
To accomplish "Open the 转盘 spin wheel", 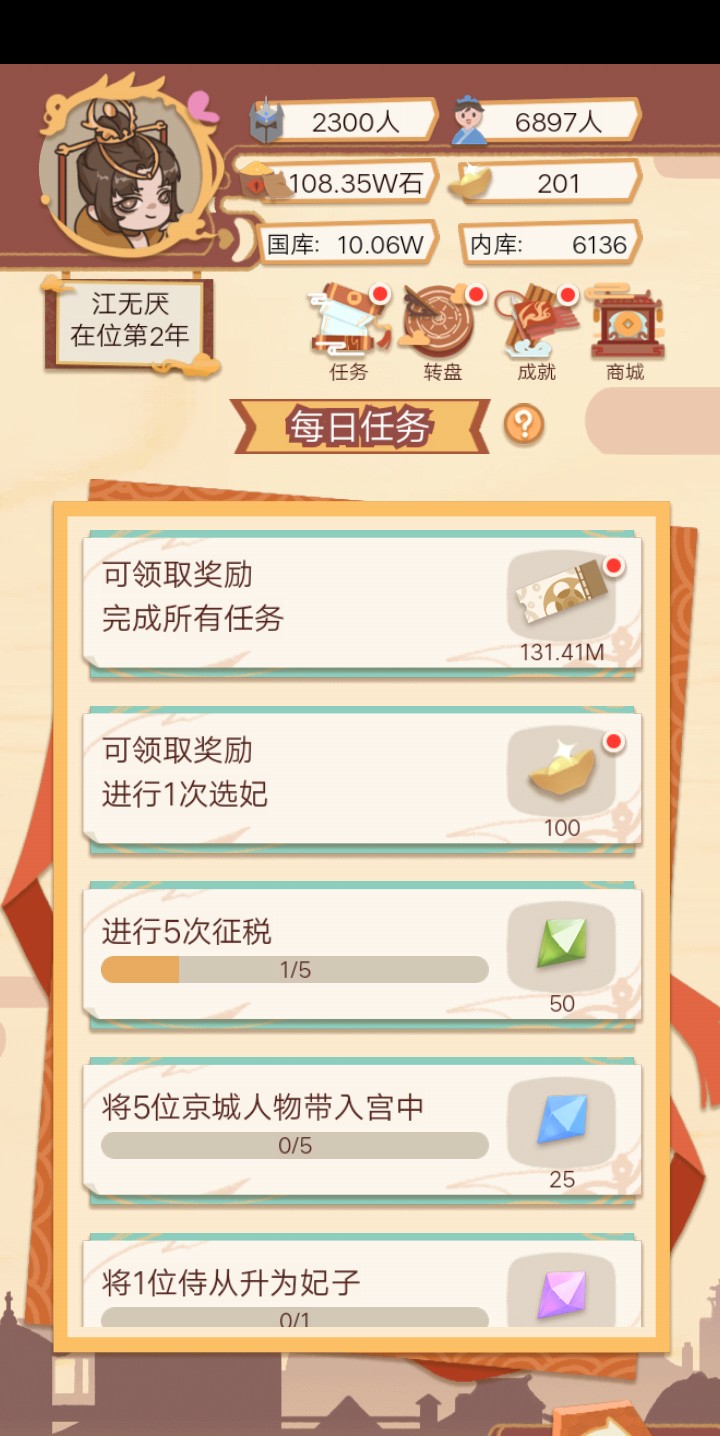I will 442,332.
